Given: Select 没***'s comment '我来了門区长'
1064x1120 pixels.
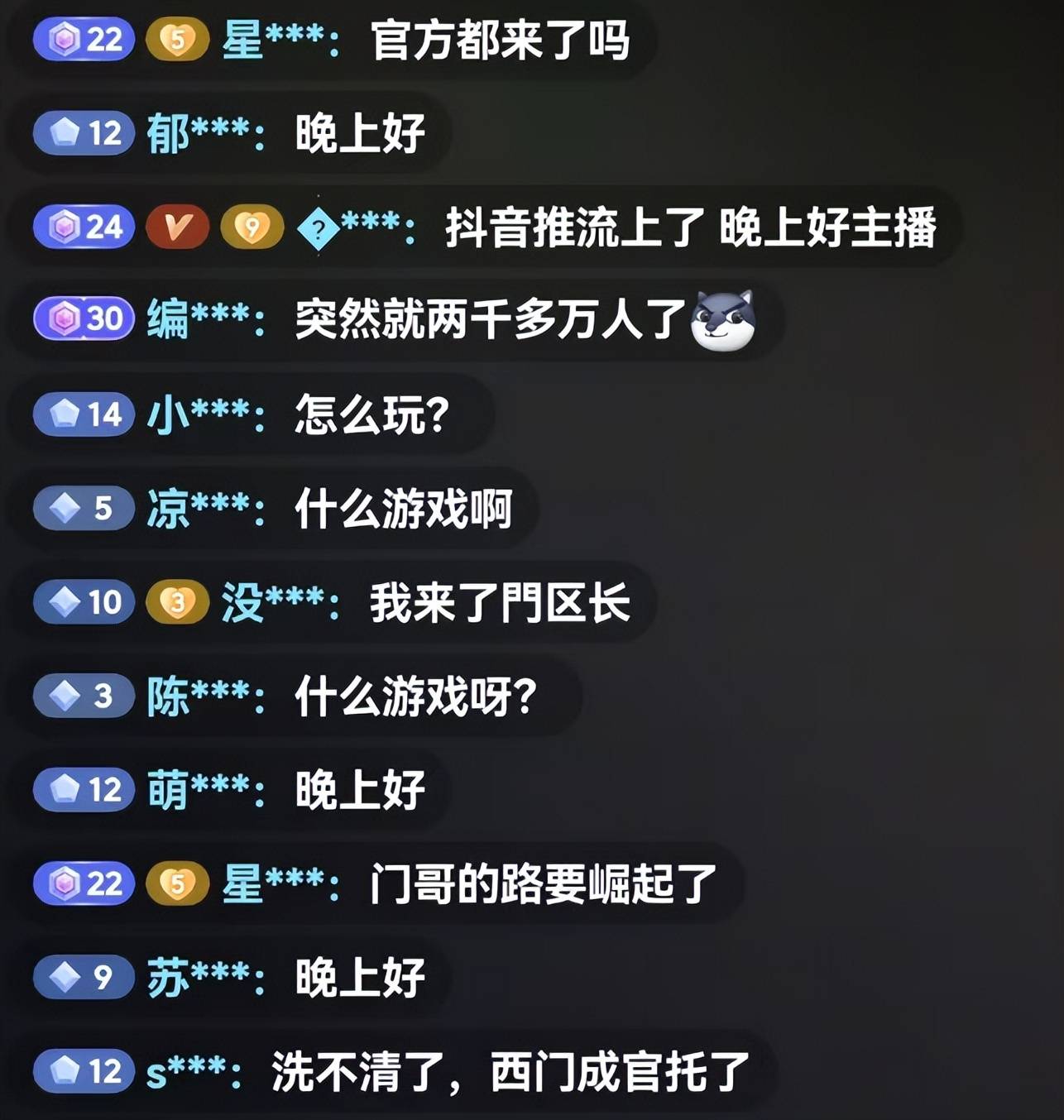Looking at the screenshot, I should coord(500,602).
